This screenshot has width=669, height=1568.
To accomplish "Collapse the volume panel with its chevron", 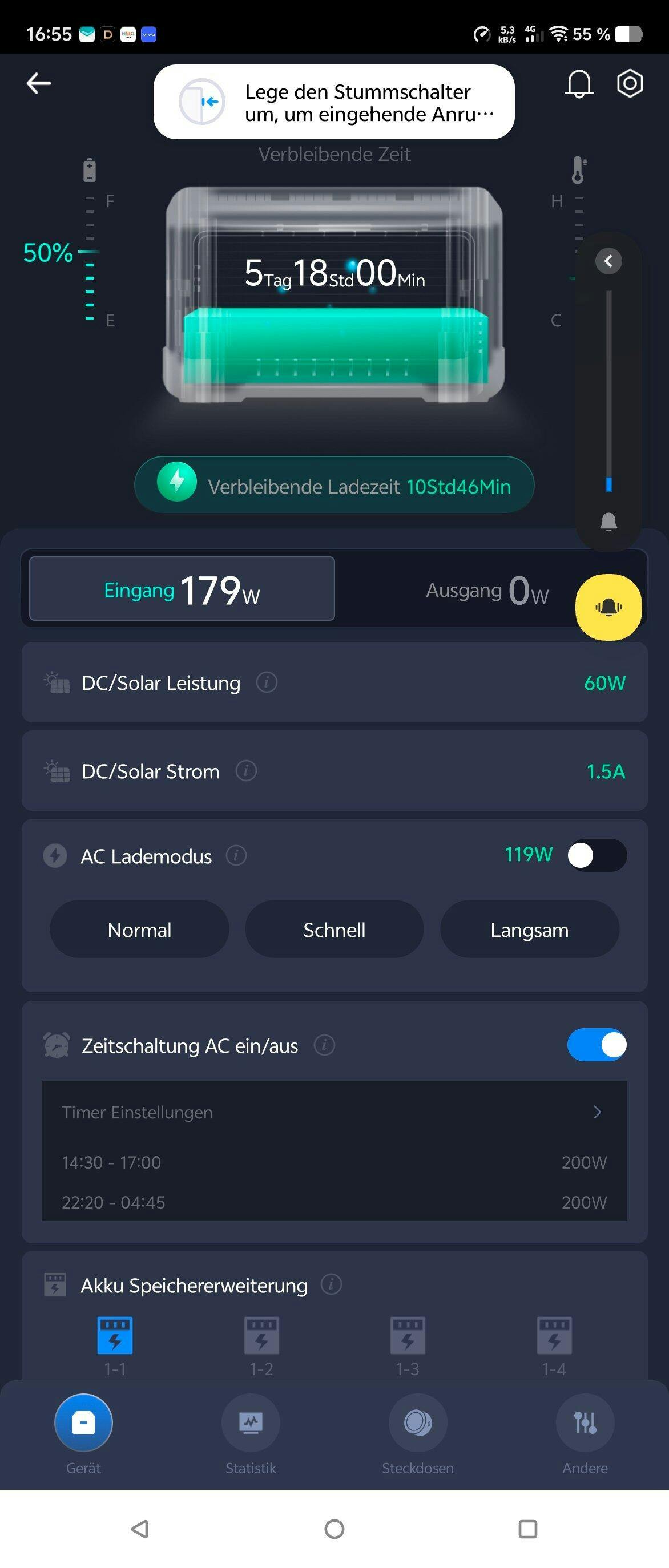I will pos(608,261).
